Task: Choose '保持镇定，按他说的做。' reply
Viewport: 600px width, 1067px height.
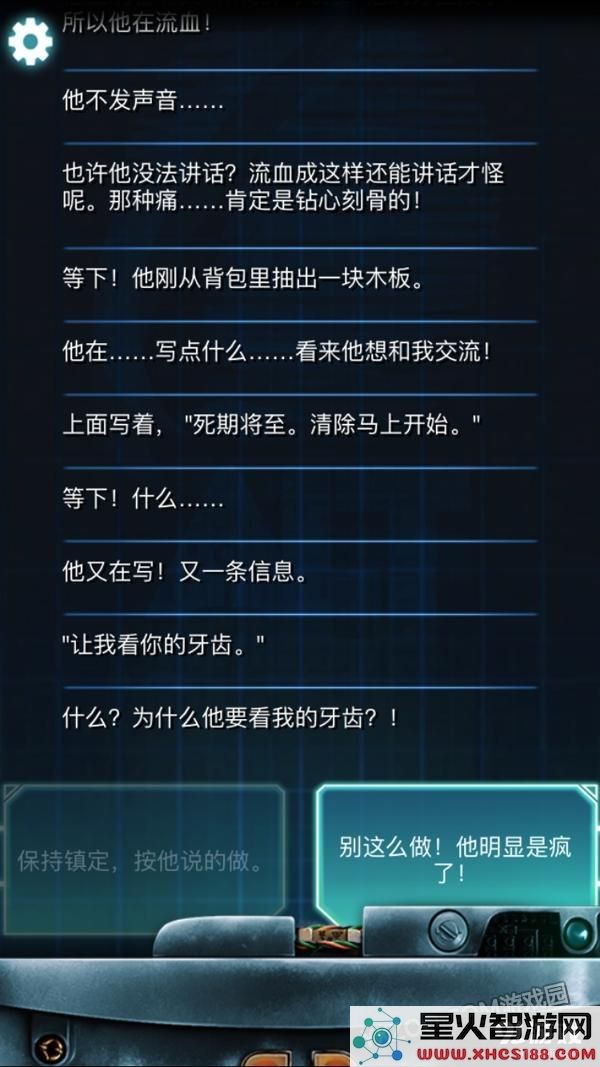Action: tap(143, 859)
